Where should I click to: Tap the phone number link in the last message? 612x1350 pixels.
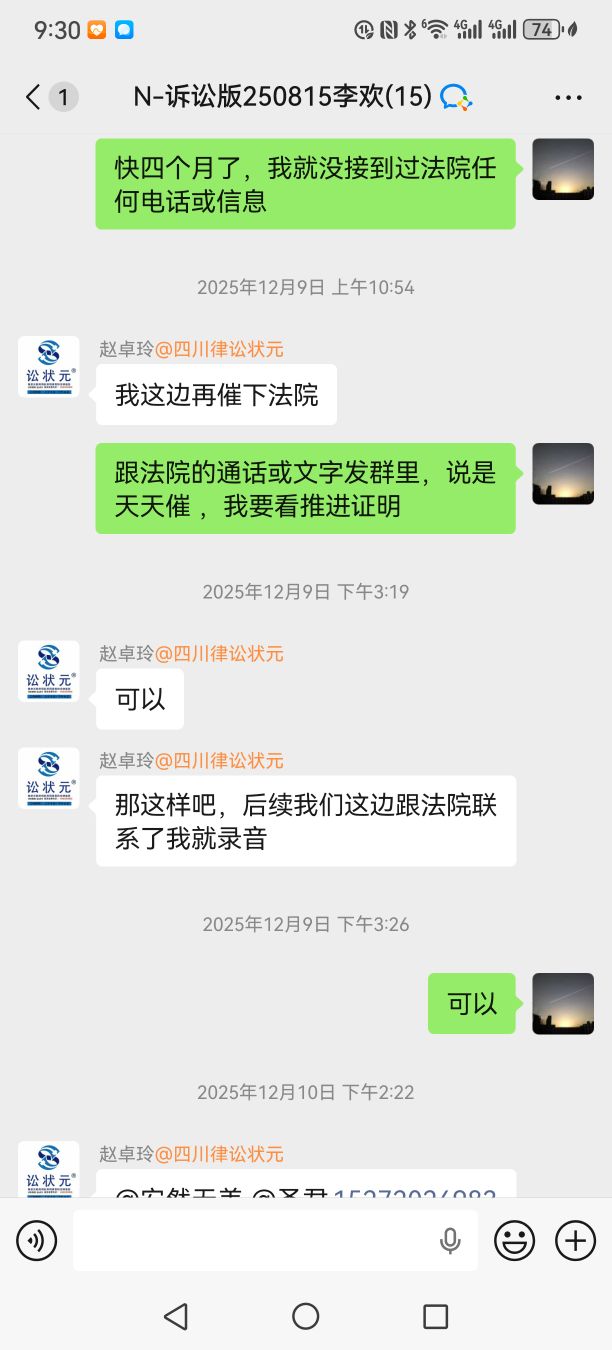pyautogui.click(x=415, y=1194)
